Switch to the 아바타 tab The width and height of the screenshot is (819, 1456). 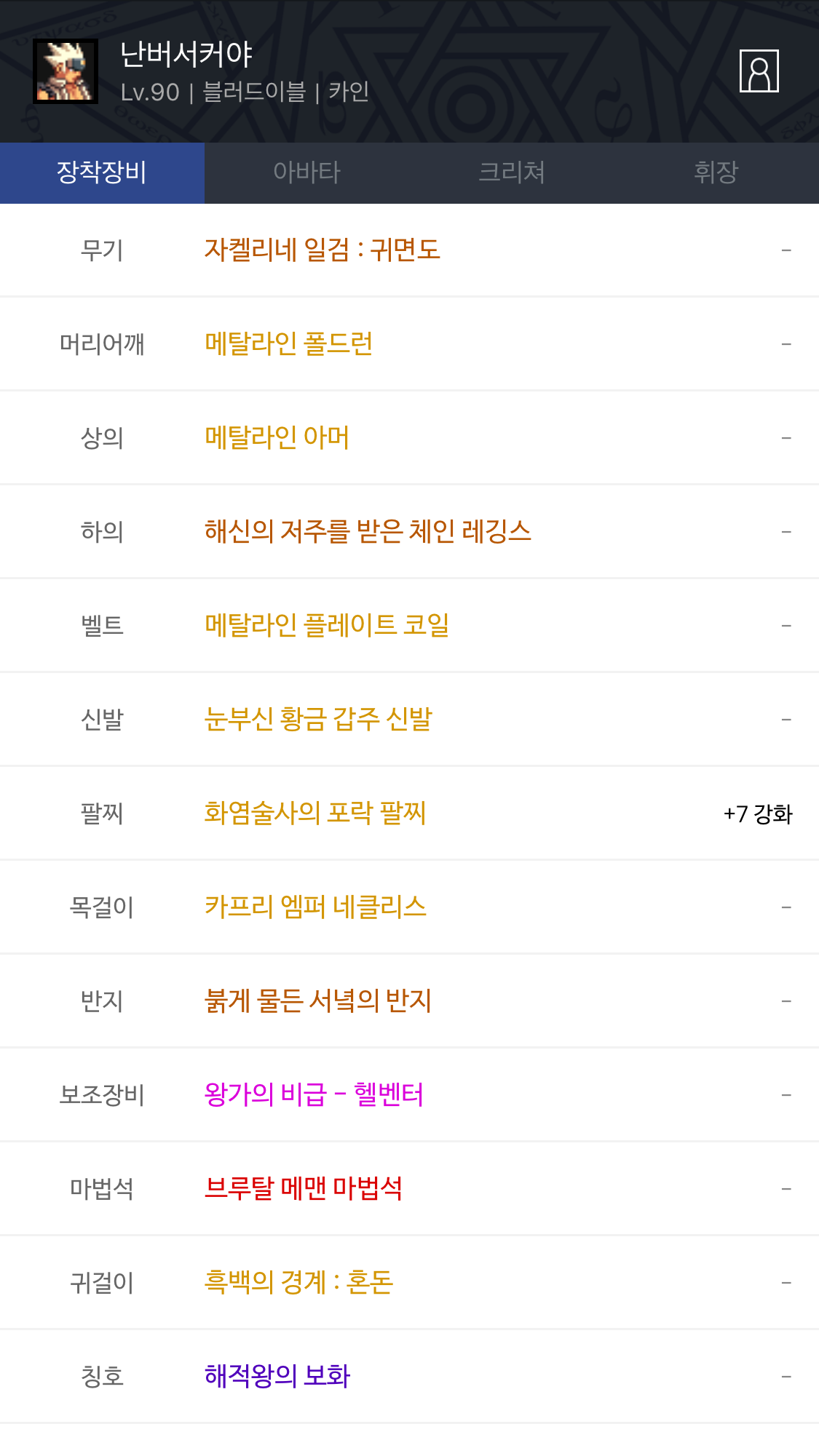click(x=306, y=172)
